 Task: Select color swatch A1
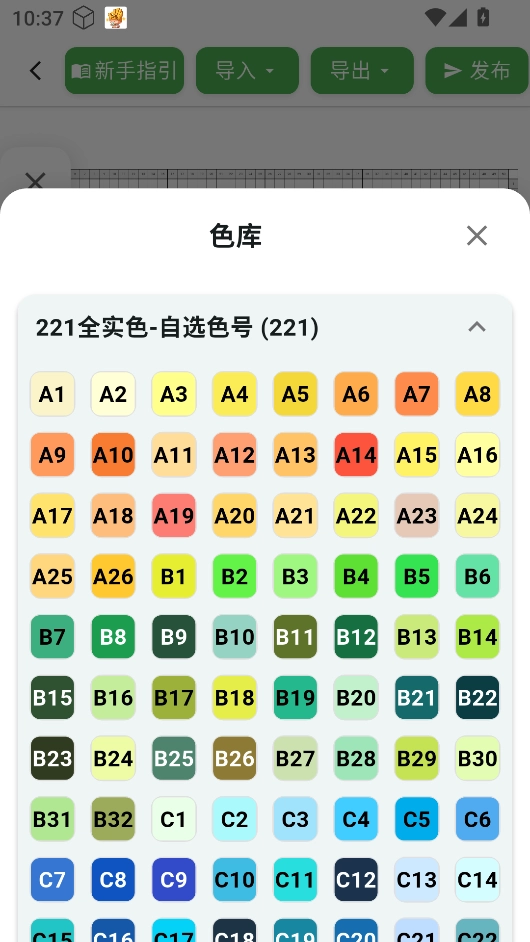tap(52, 394)
